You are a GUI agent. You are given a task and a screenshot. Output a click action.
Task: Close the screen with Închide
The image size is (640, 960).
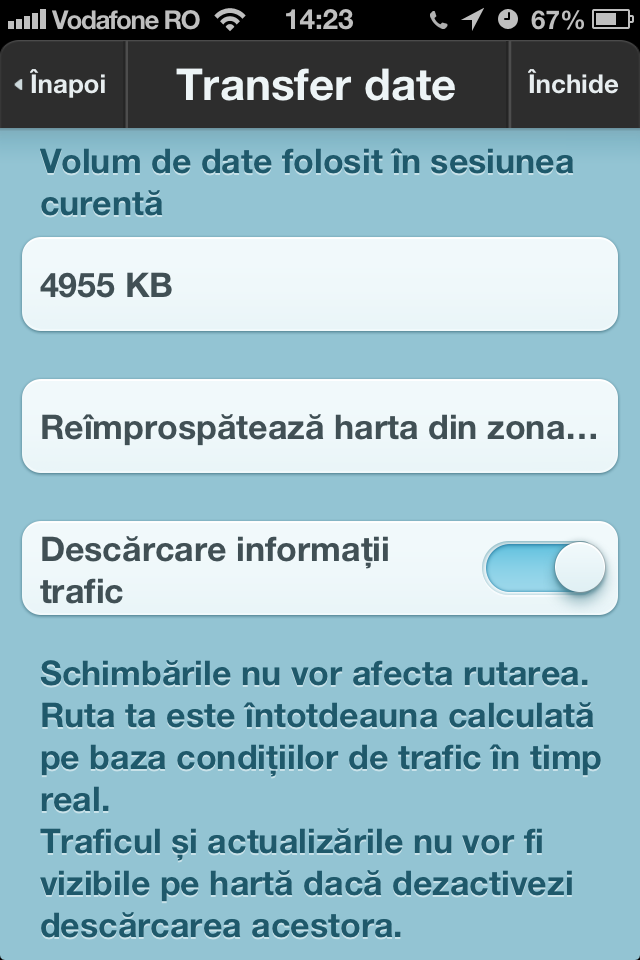click(573, 85)
